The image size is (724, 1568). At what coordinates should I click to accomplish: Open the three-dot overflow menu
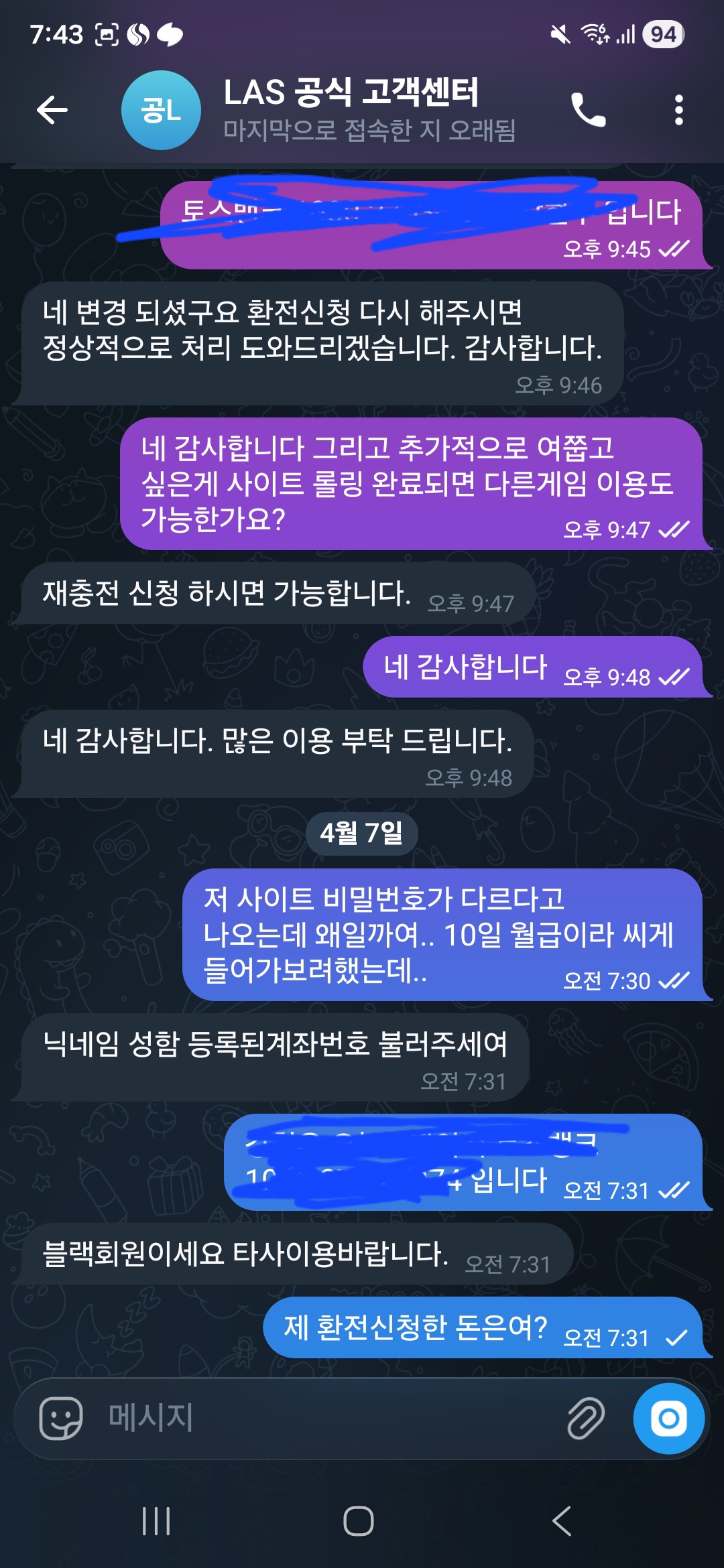click(678, 110)
